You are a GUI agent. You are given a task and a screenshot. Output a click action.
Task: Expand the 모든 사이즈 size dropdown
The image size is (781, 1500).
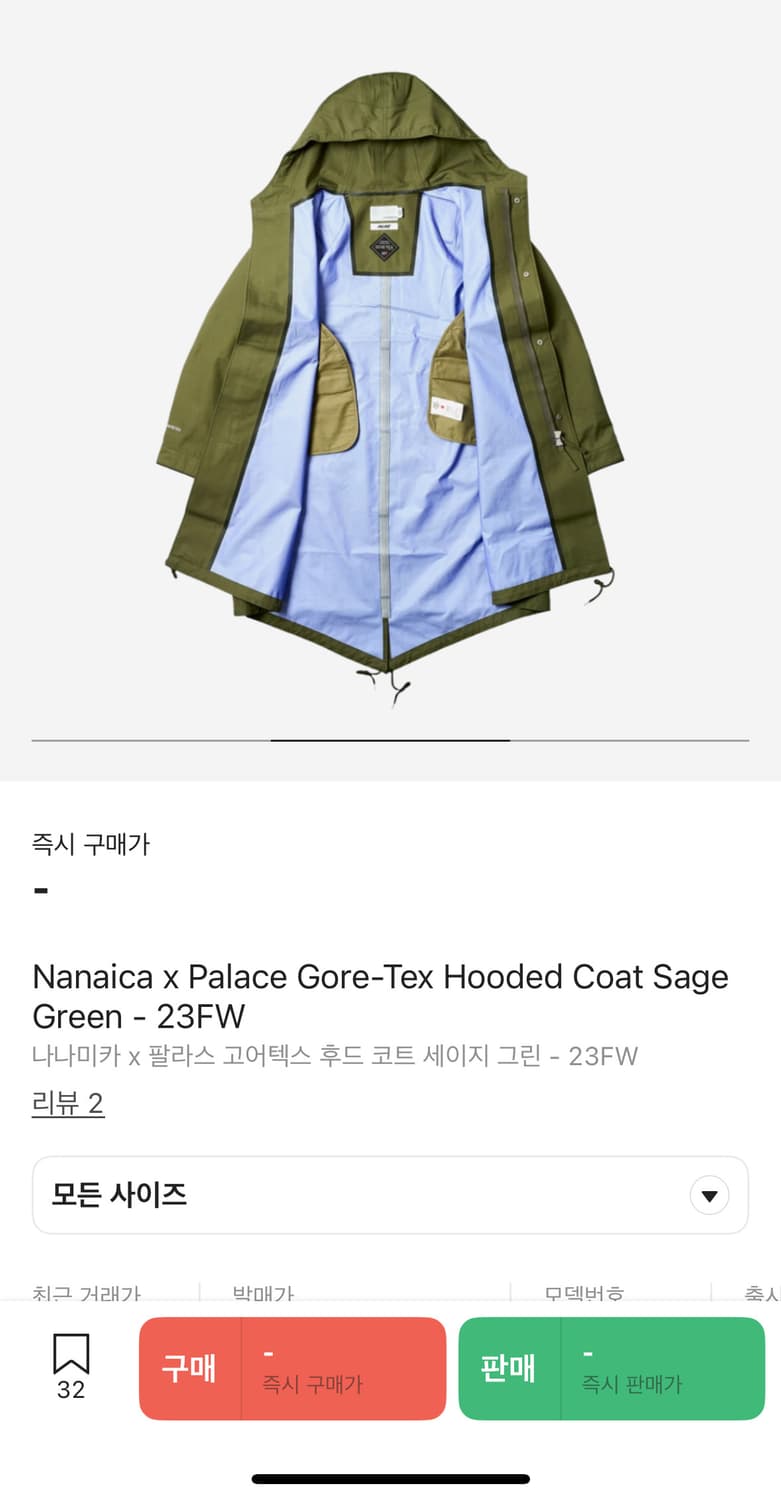[390, 1195]
